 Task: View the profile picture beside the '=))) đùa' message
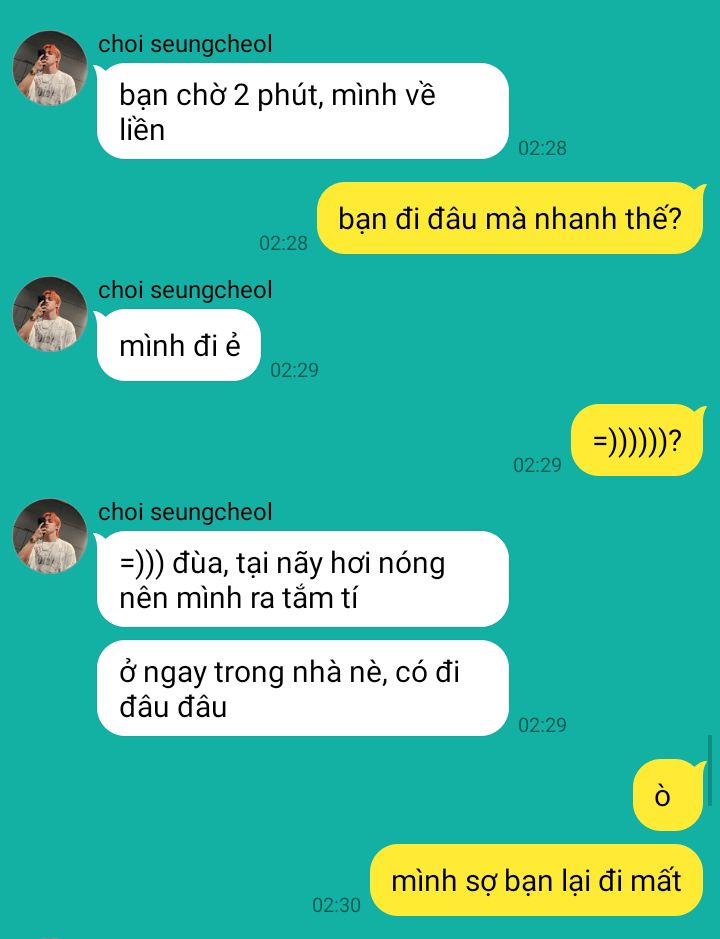click(50, 536)
